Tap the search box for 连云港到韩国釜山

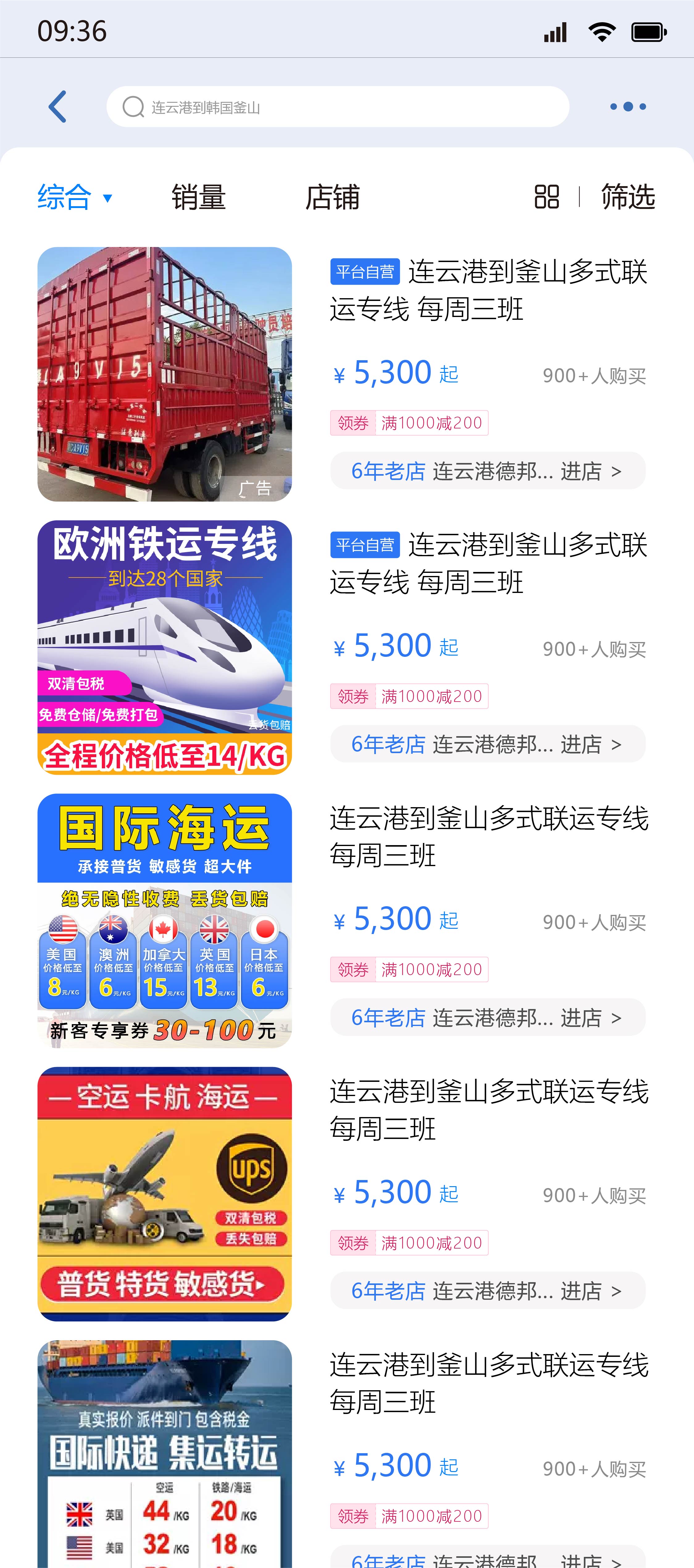(x=338, y=107)
